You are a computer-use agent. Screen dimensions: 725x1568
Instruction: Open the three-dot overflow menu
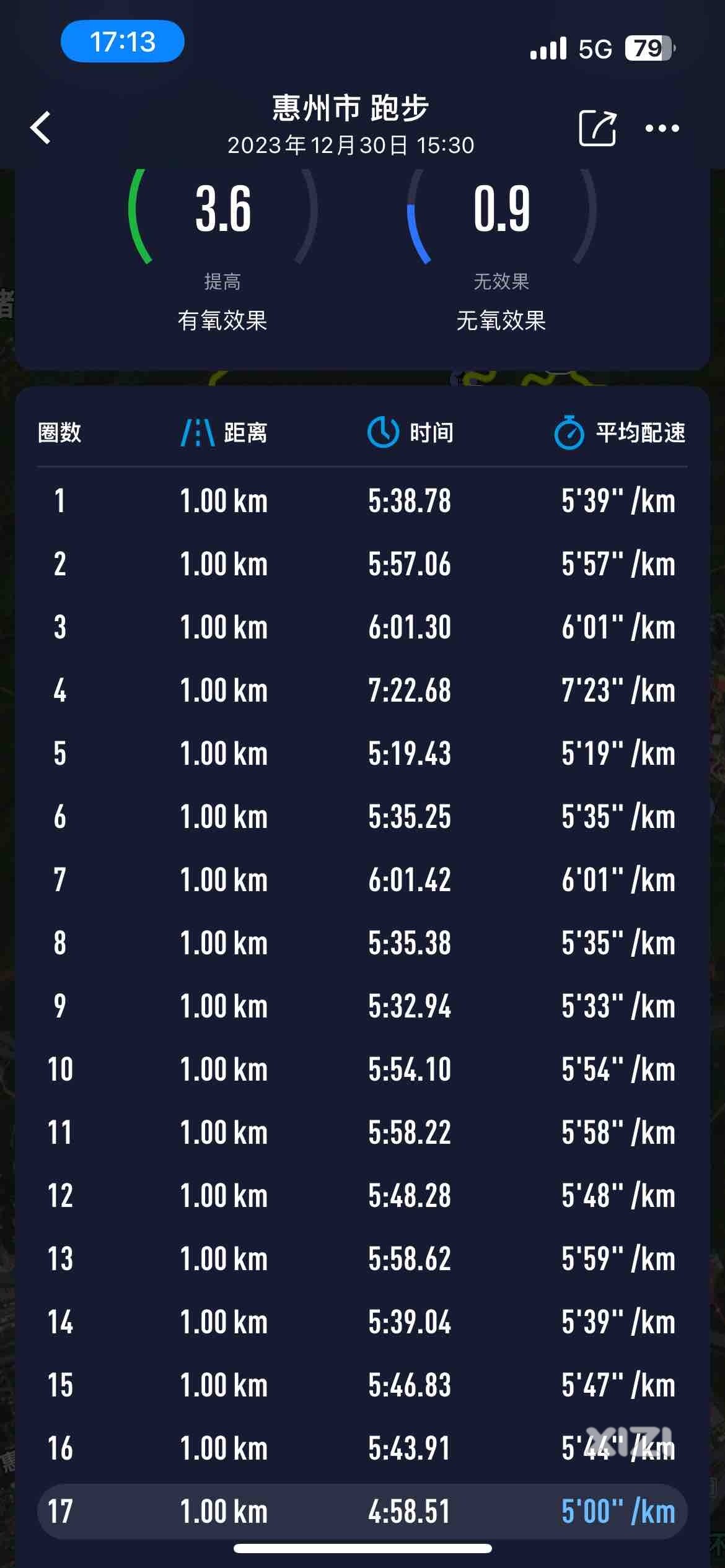662,128
